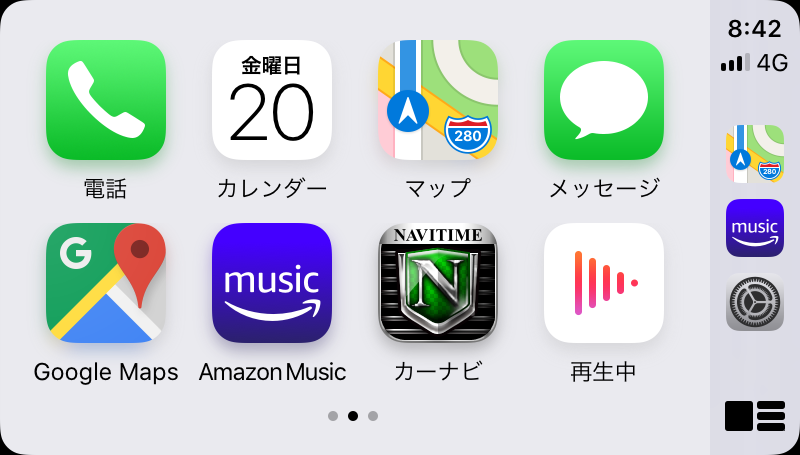Tap the page indicator dots

(x=353, y=416)
